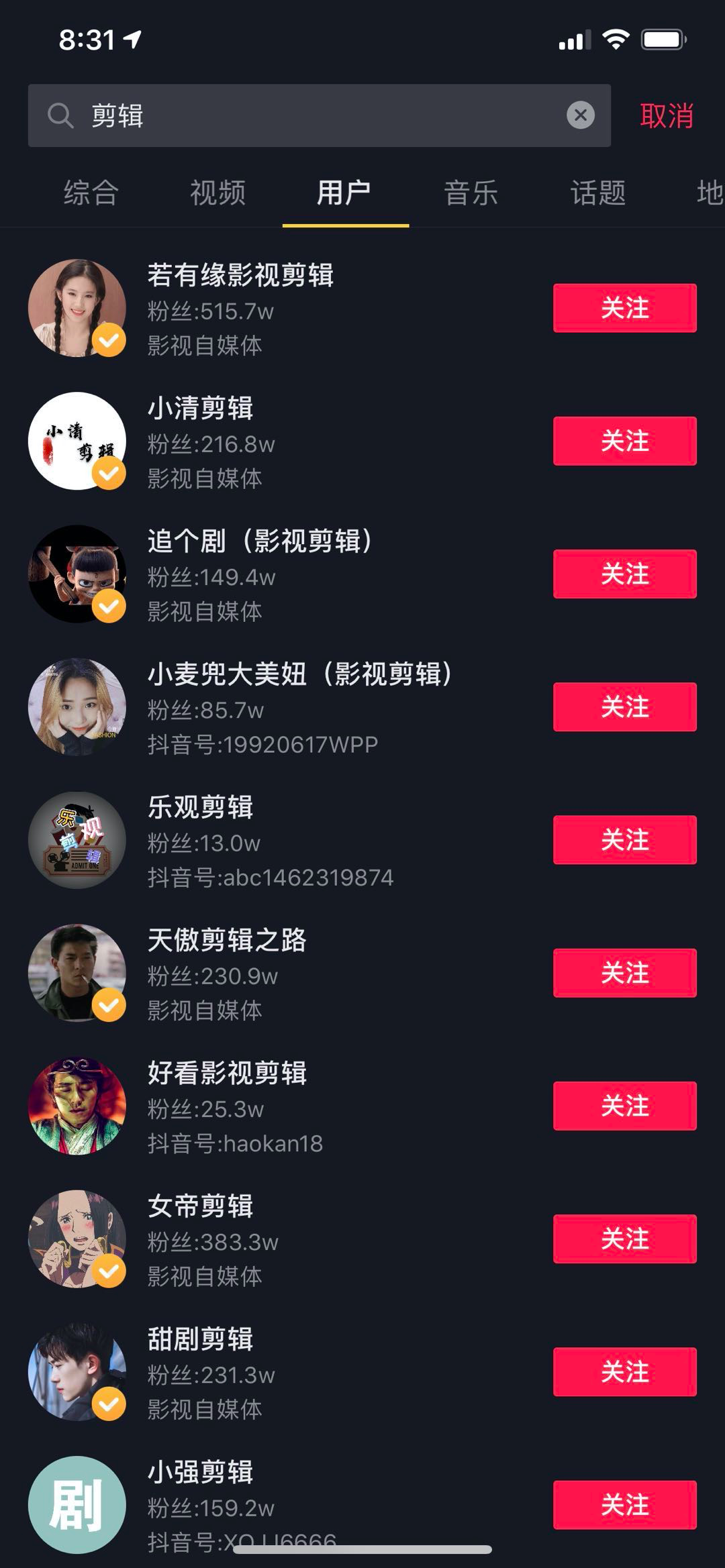The height and width of the screenshot is (1568, 725).
Task: Clear the search text 剪辑
Action: [581, 115]
